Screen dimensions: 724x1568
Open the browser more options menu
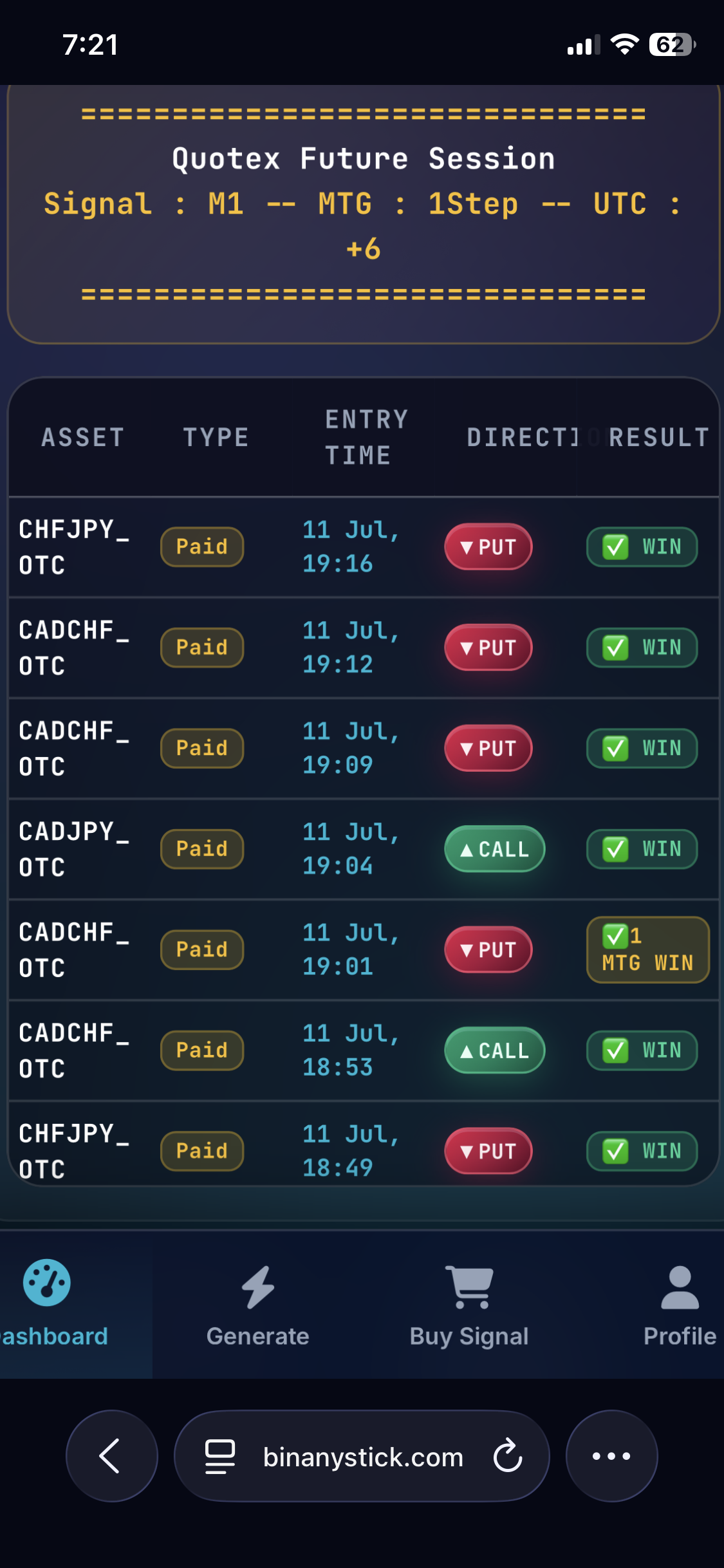click(611, 1456)
